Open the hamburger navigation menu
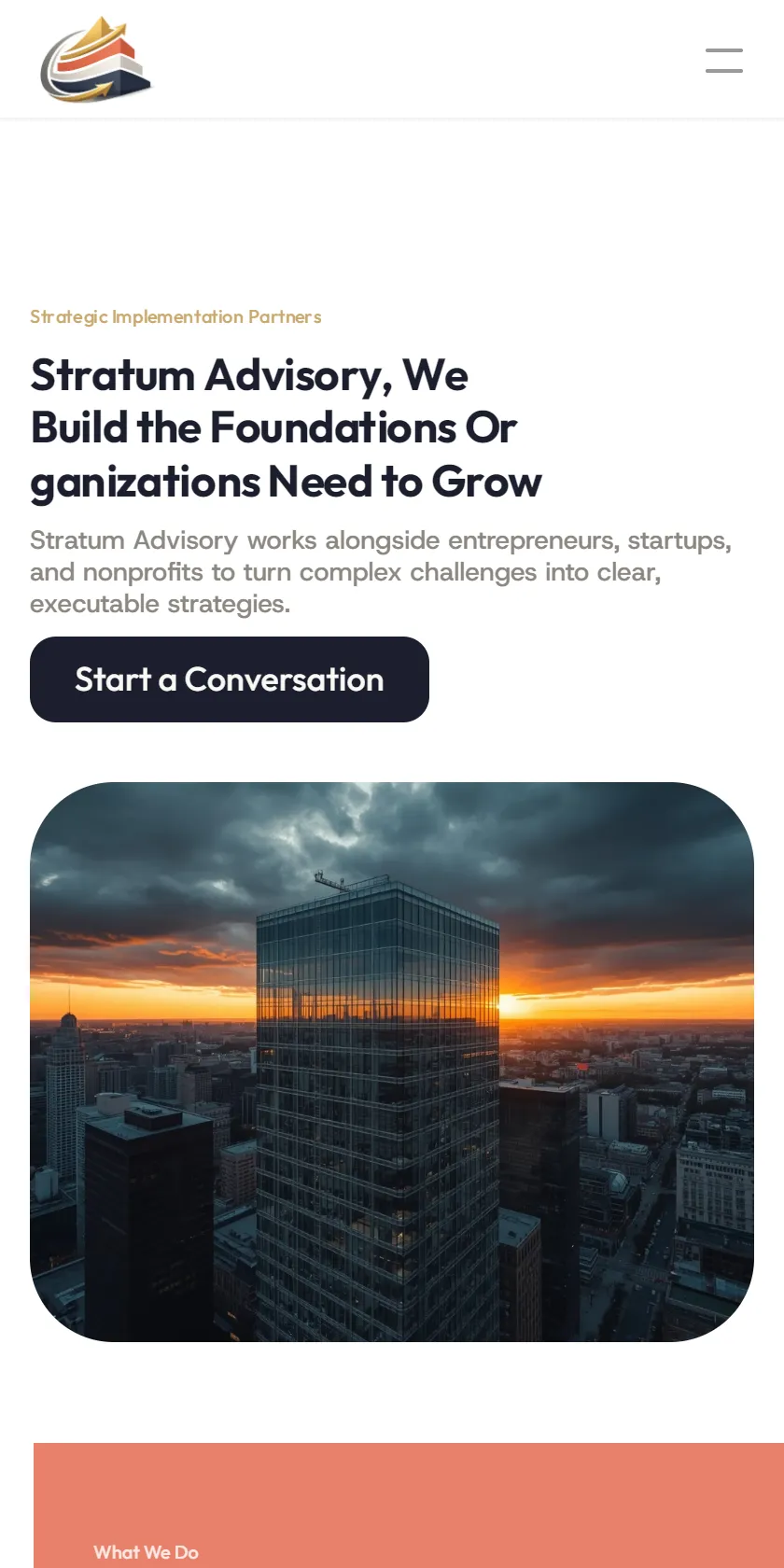Screen dimensions: 784x1568 coord(724,61)
